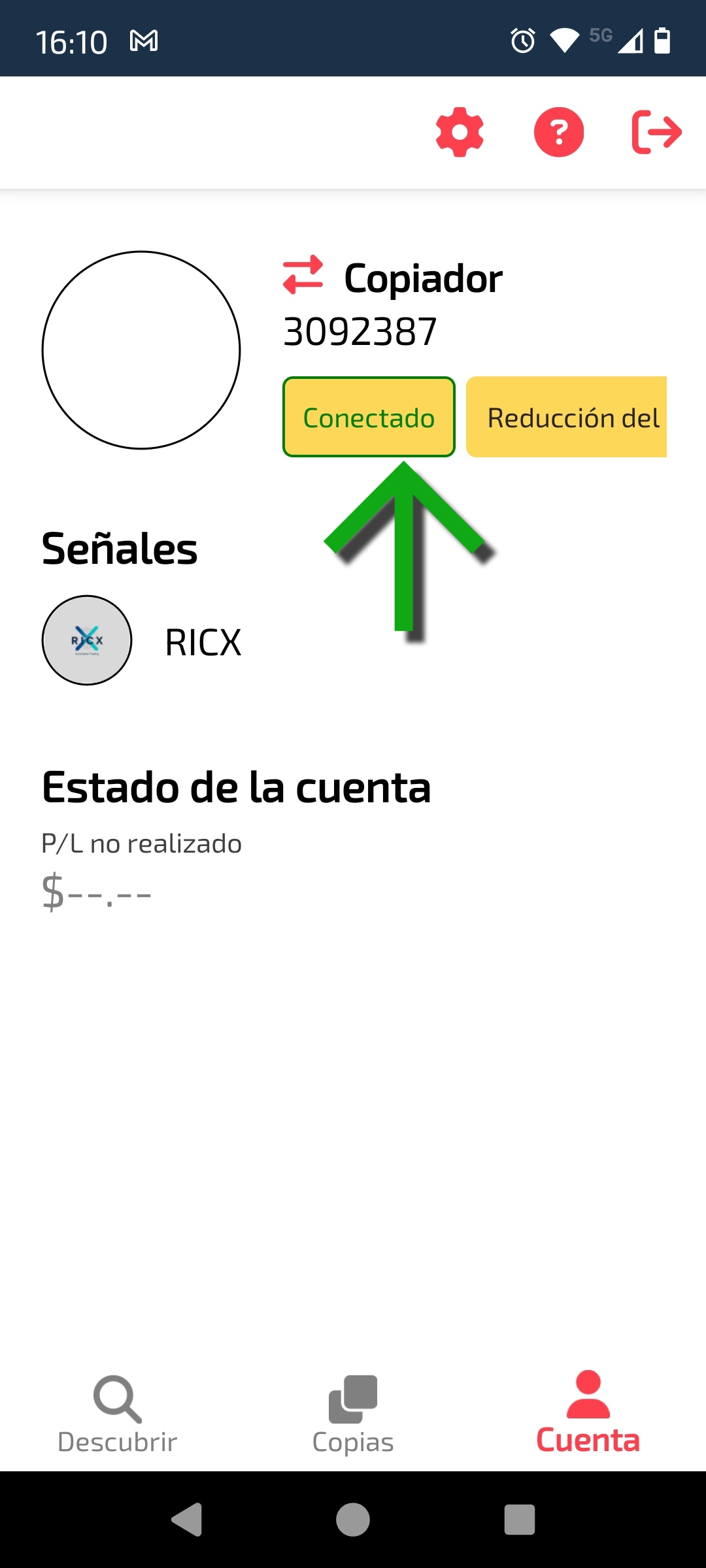This screenshot has width=706, height=1568.
Task: Tap the Conectado status toggle
Action: click(368, 416)
